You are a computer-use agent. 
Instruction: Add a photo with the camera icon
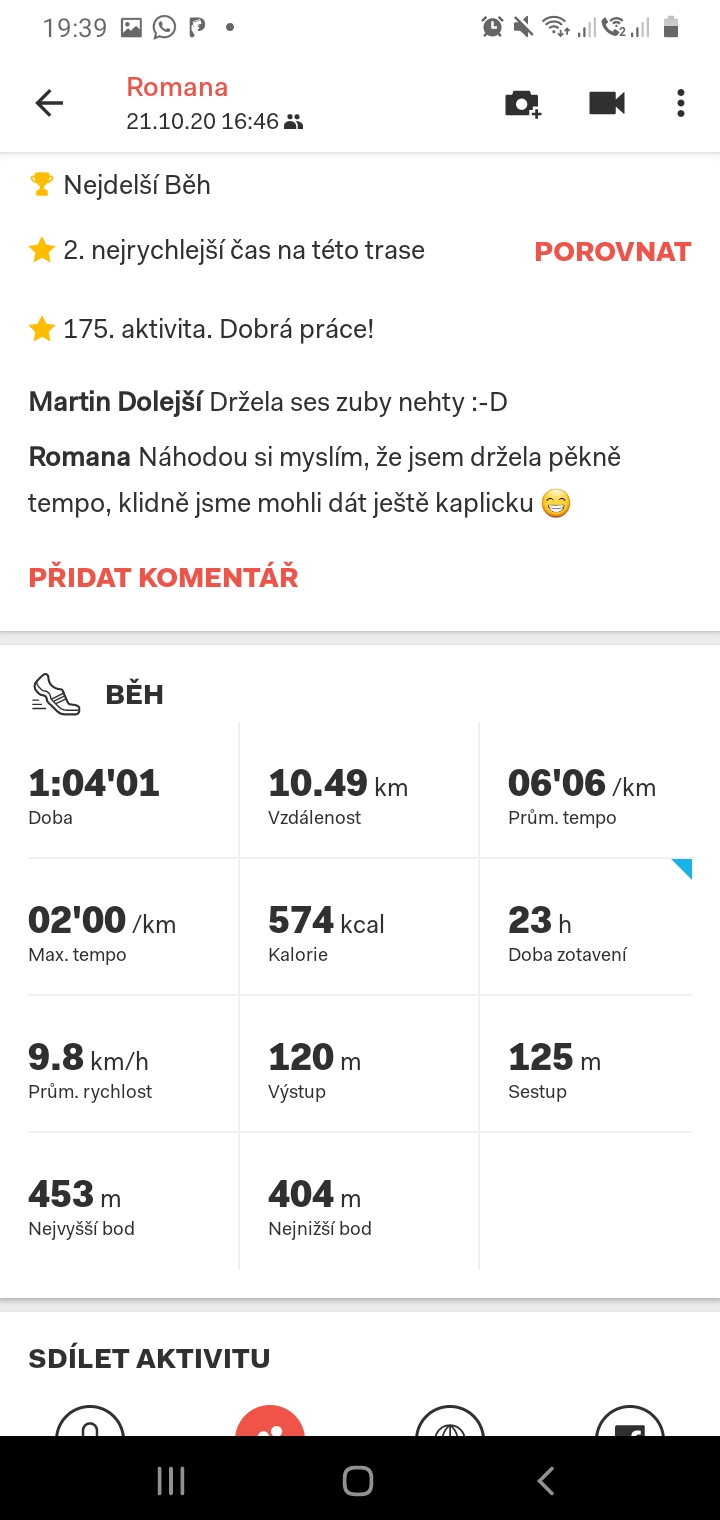(522, 103)
